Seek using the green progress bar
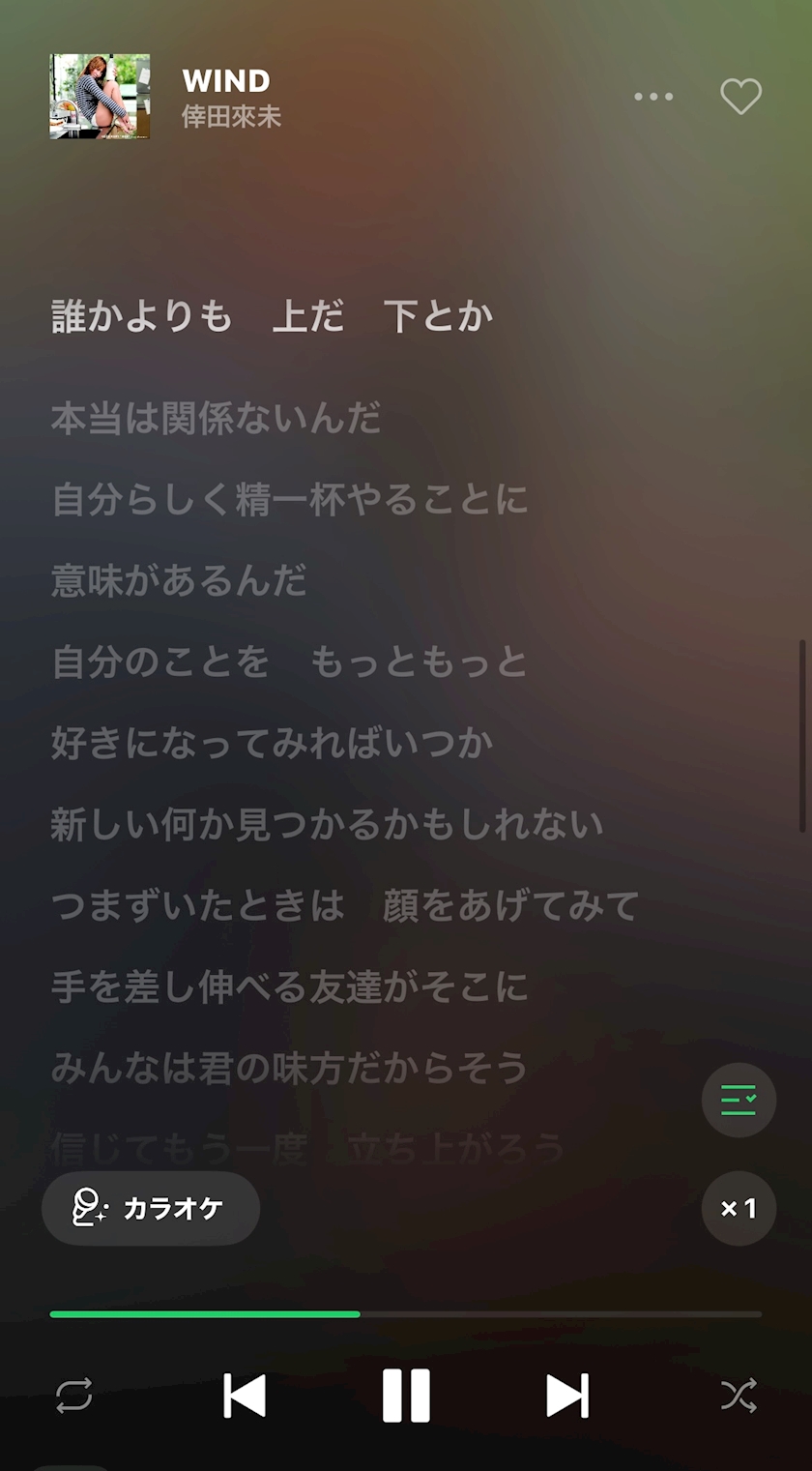Image resolution: width=812 pixels, height=1471 pixels. [406, 1314]
